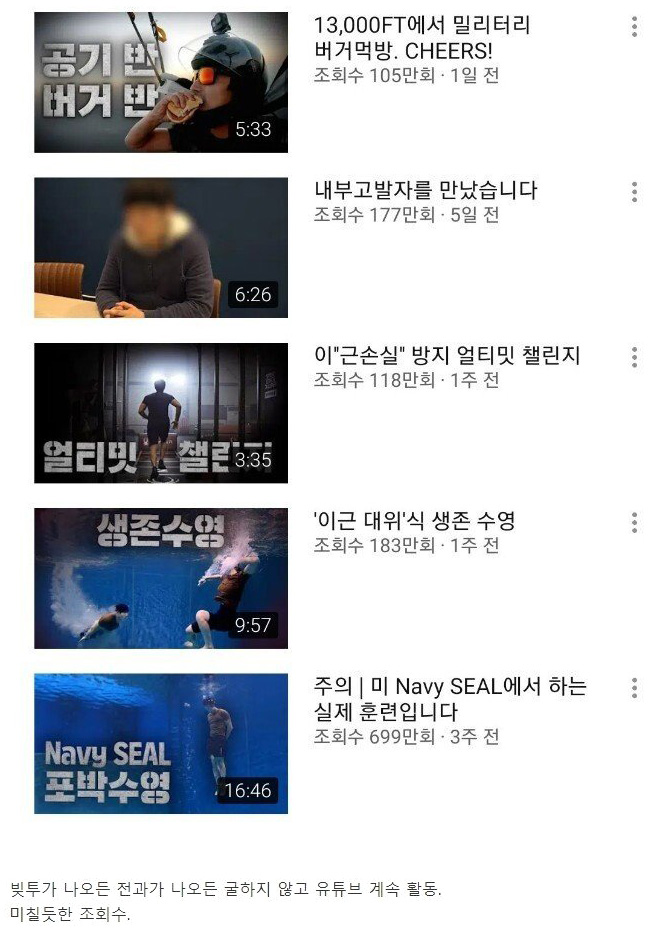Open overflow menu for Navy SEAL video
This screenshot has height=938, width=669.
[x=634, y=687]
